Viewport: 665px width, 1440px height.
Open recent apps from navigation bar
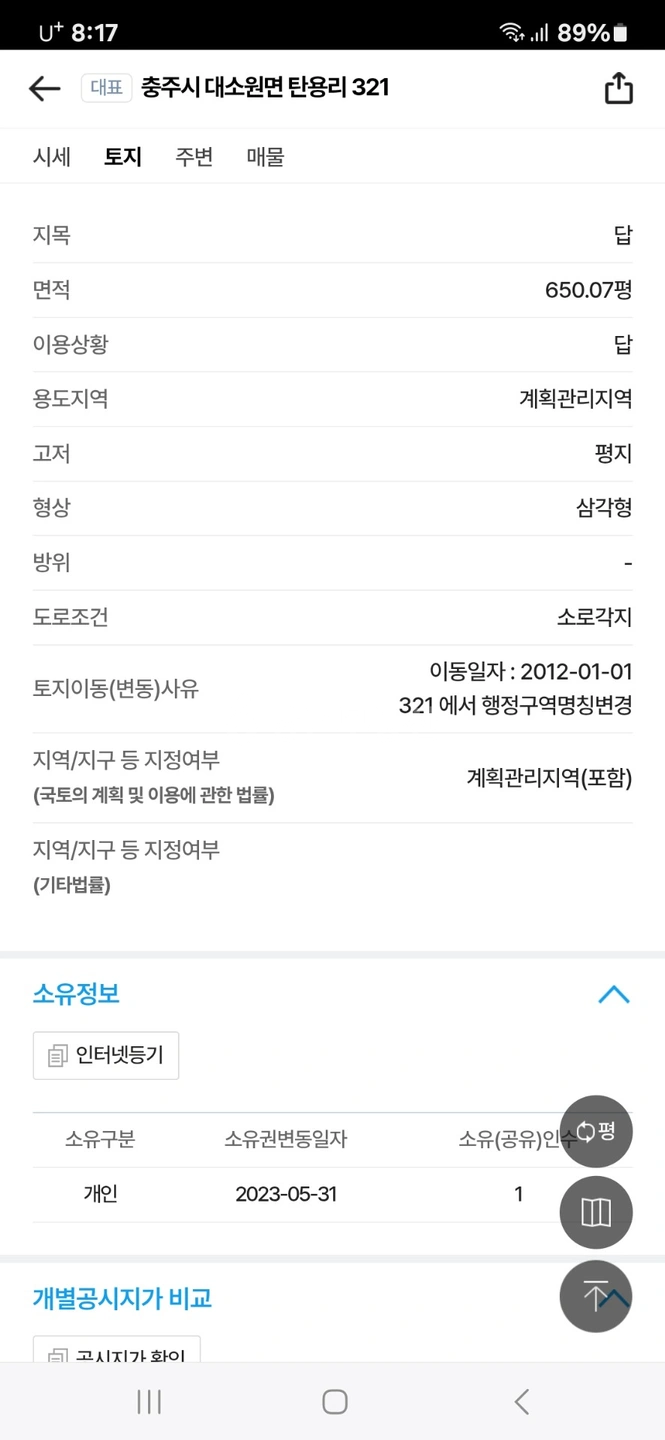(149, 1402)
